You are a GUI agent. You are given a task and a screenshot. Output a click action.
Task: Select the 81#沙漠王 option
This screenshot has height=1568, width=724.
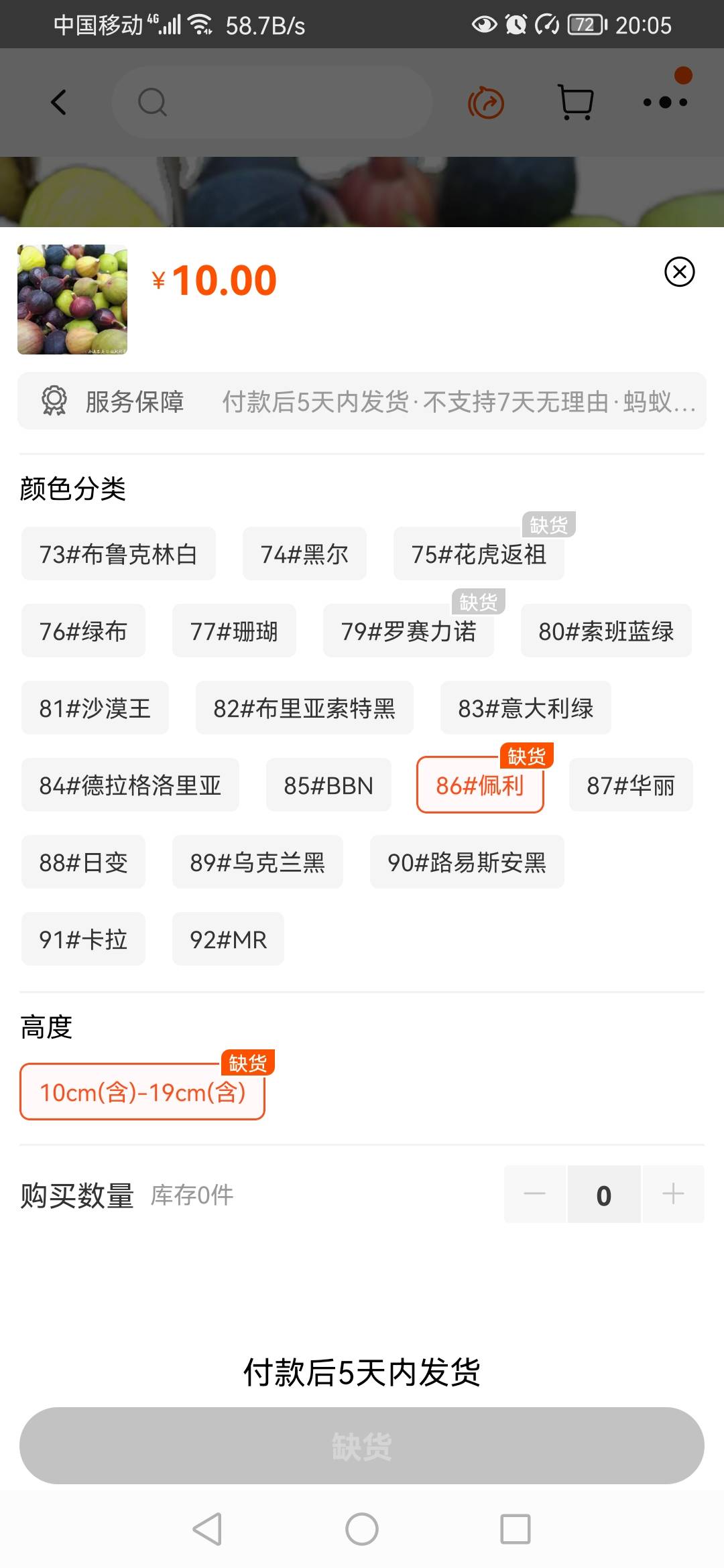[95, 708]
